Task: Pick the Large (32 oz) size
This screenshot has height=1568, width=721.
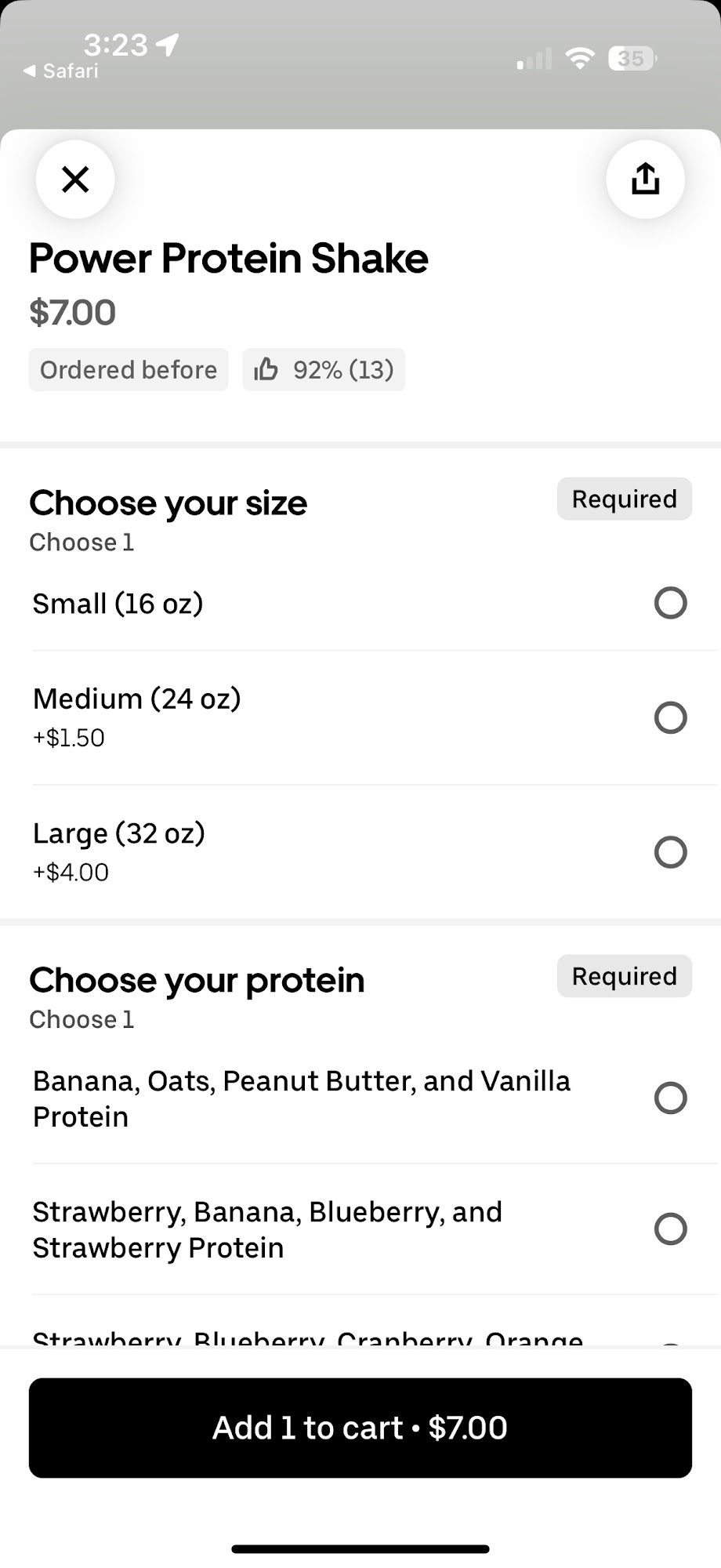Action: [670, 852]
